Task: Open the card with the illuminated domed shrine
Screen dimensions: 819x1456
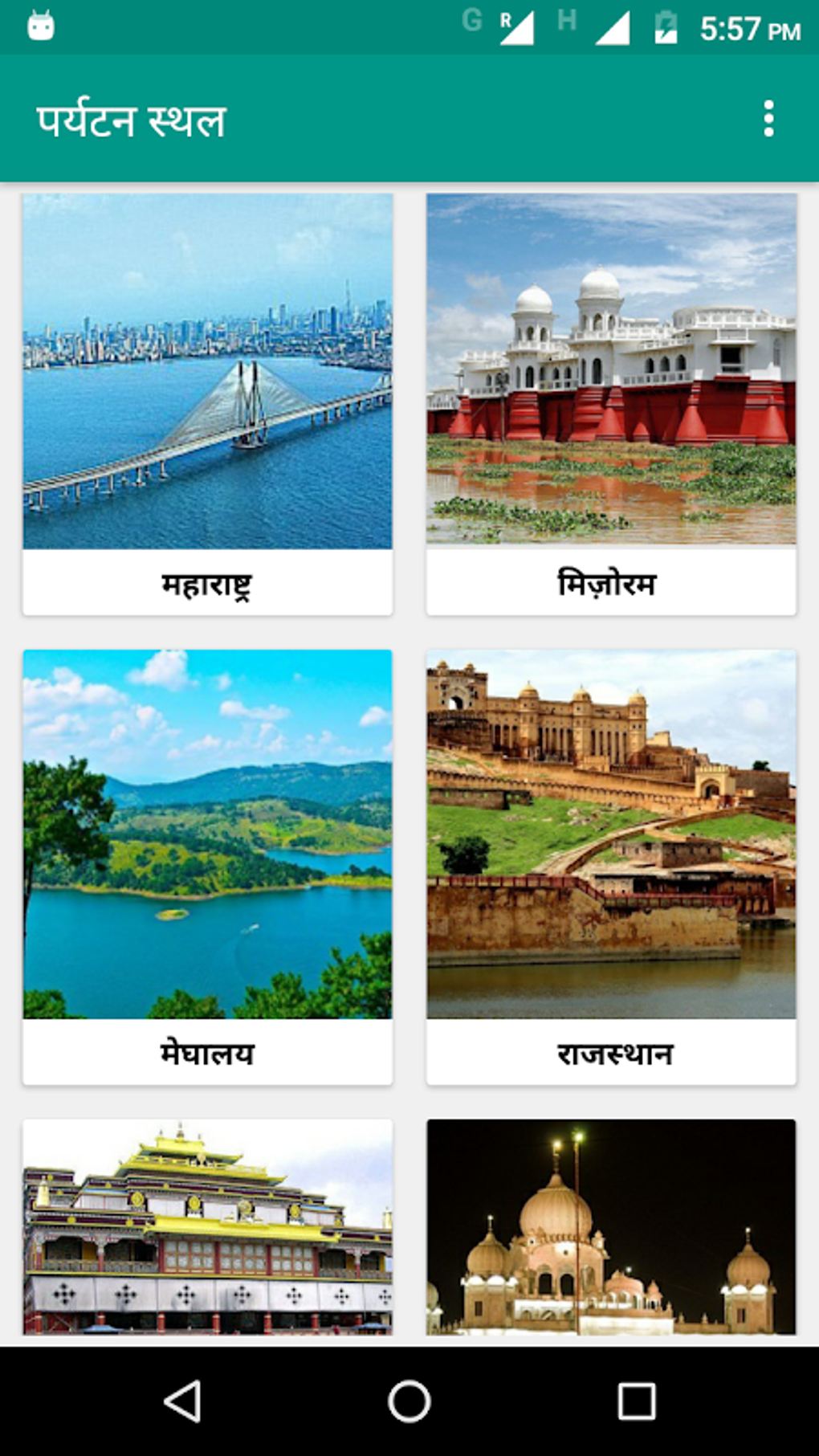Action: click(x=611, y=1226)
